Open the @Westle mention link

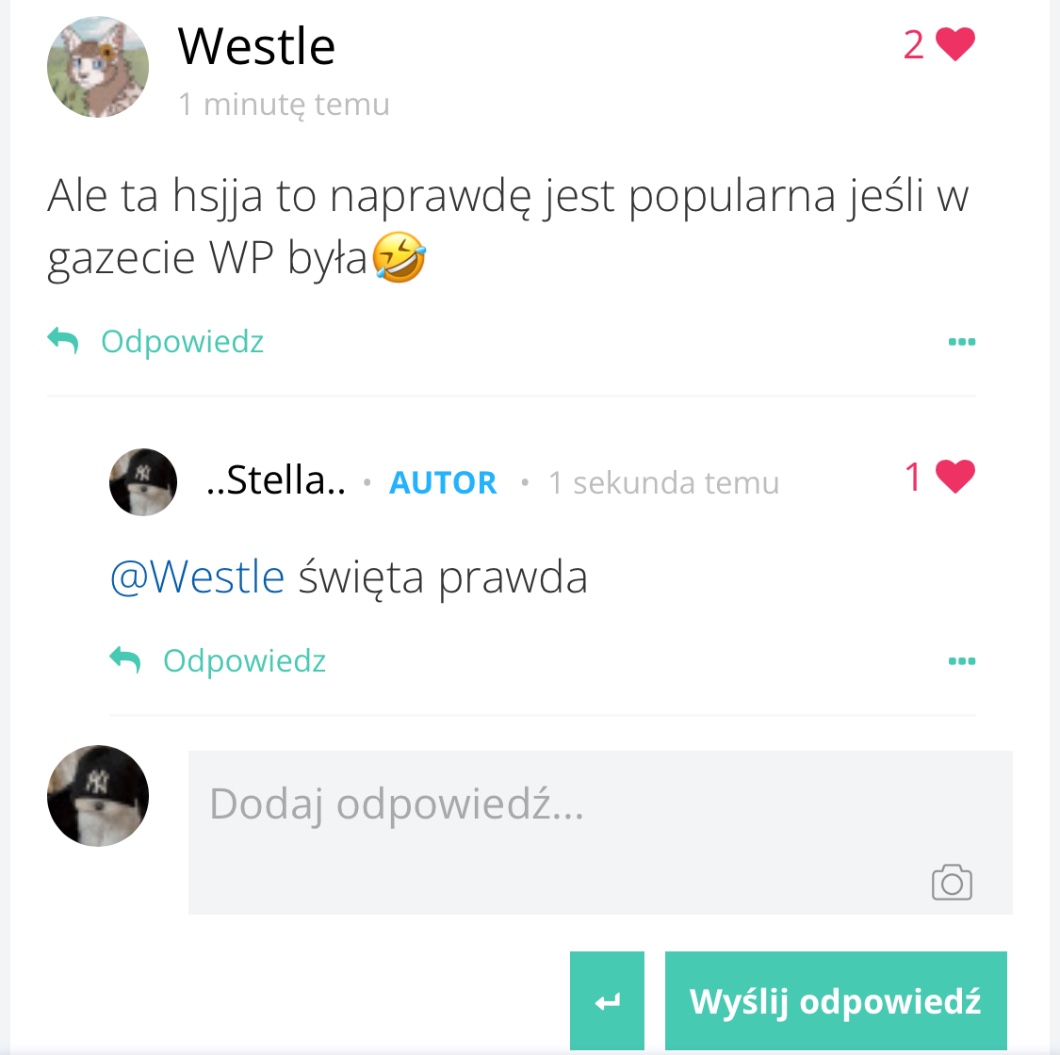point(197,578)
